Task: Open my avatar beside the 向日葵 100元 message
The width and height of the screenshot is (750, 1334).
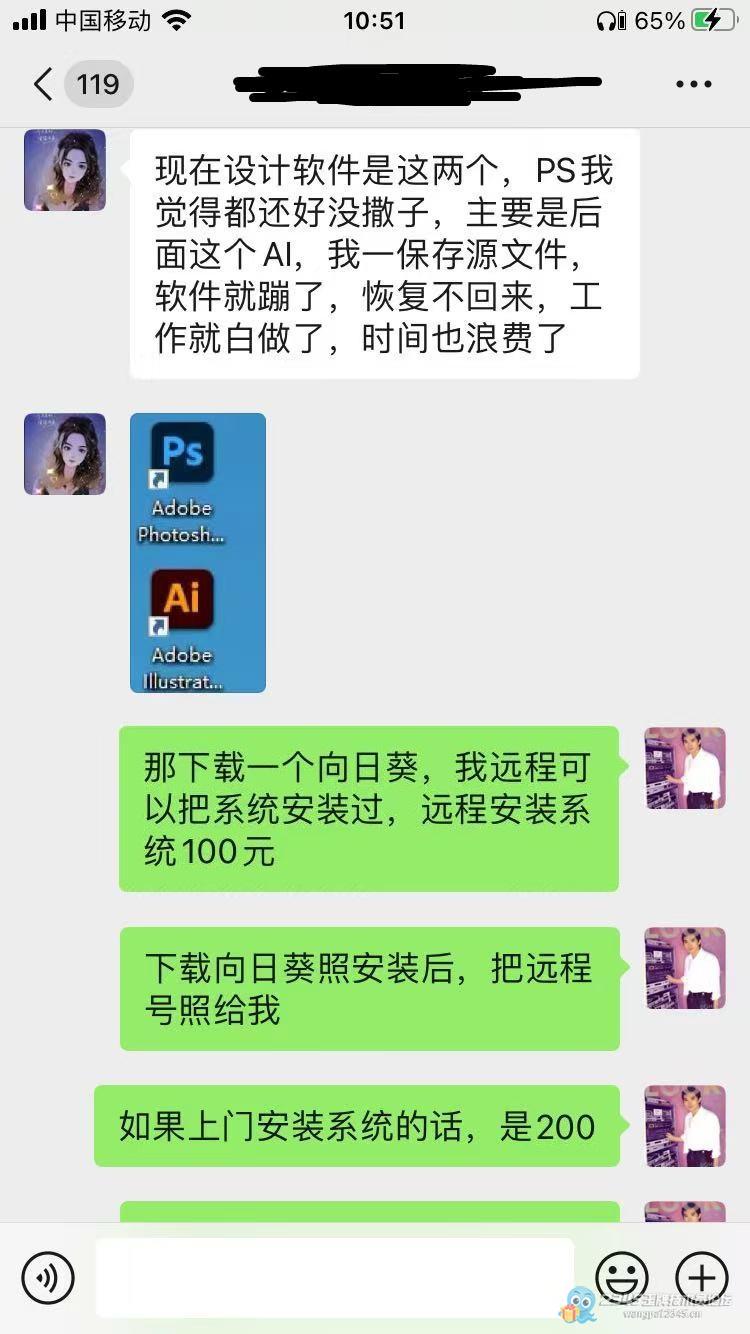Action: point(685,768)
